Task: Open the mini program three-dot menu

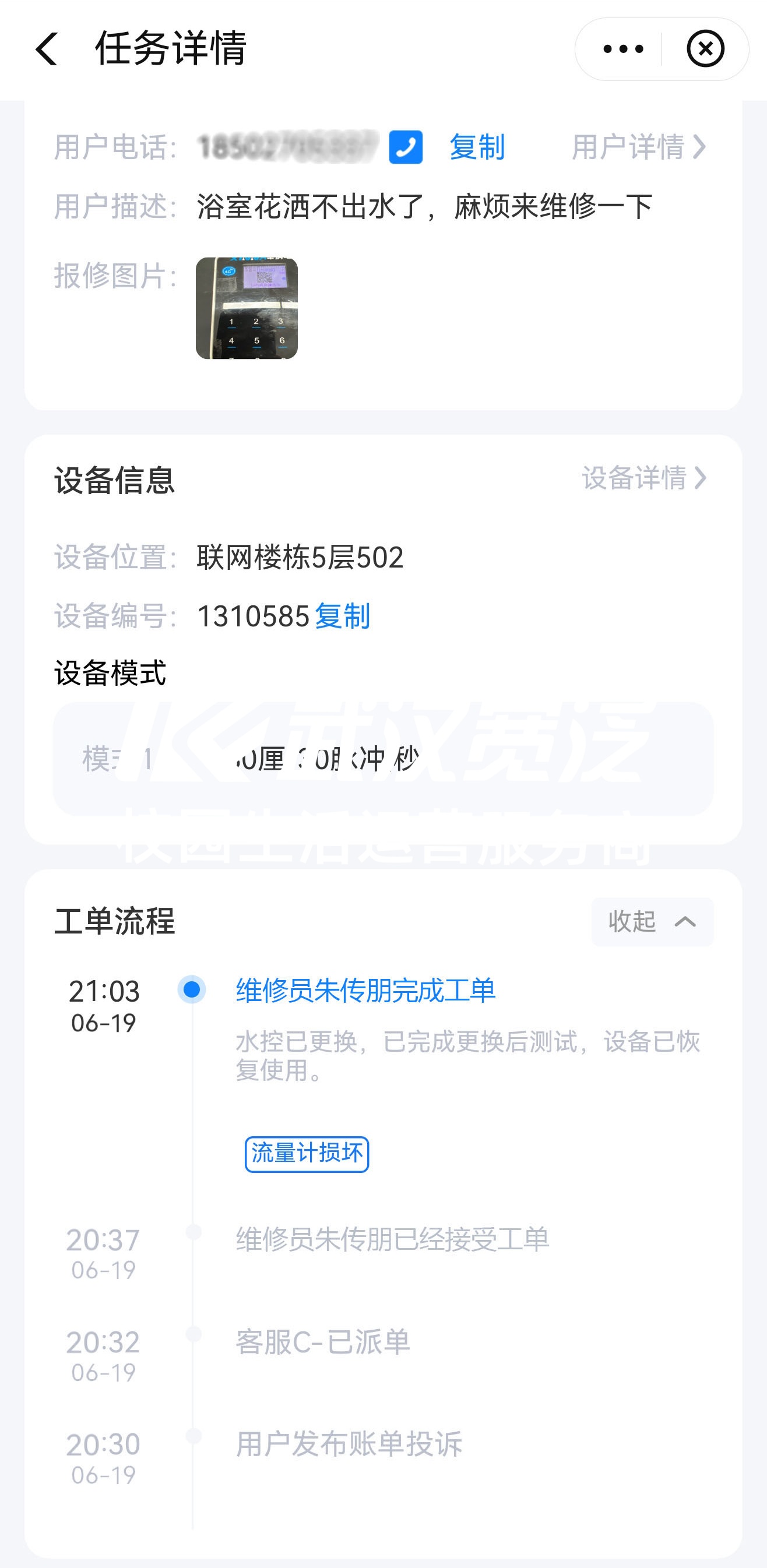Action: point(622,50)
